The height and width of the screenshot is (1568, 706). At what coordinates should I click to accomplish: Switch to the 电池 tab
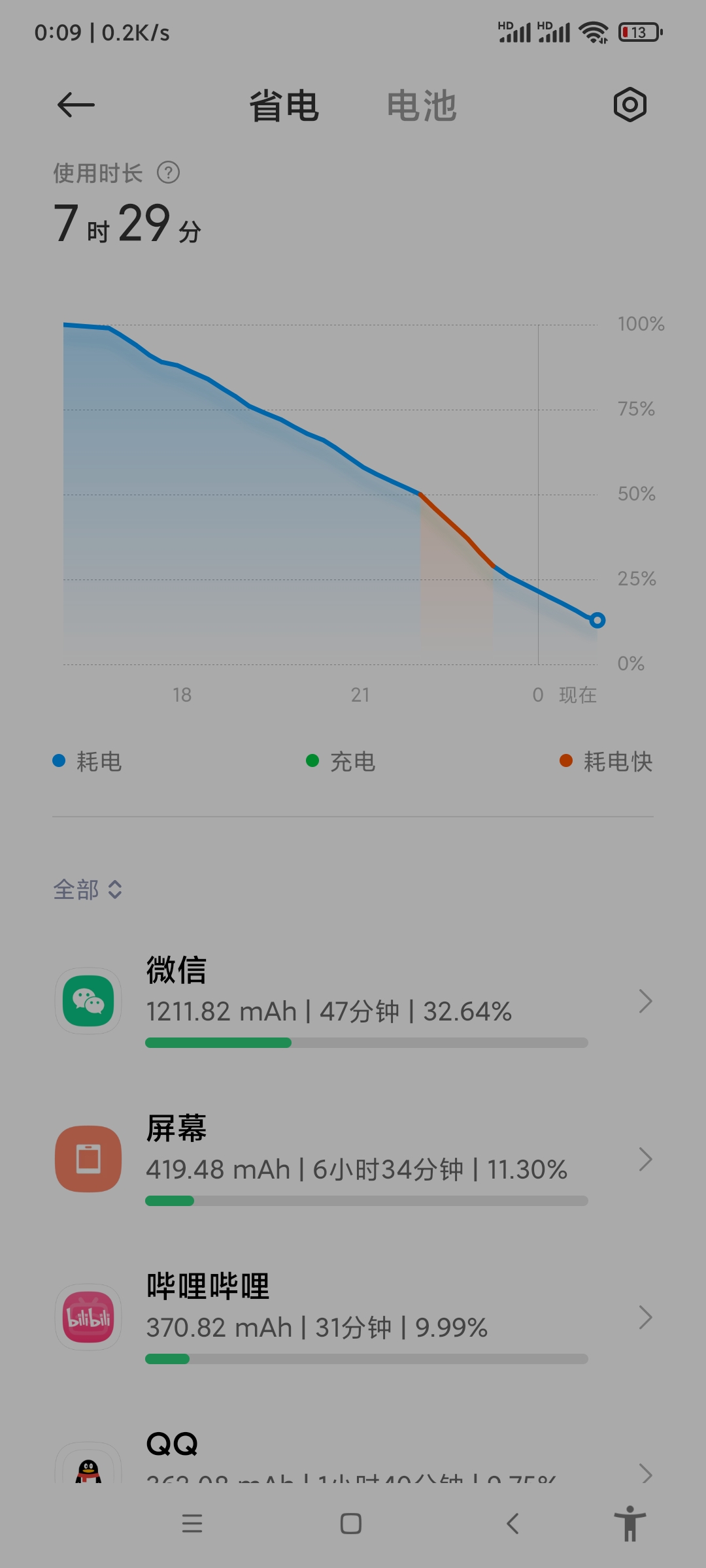point(422,106)
